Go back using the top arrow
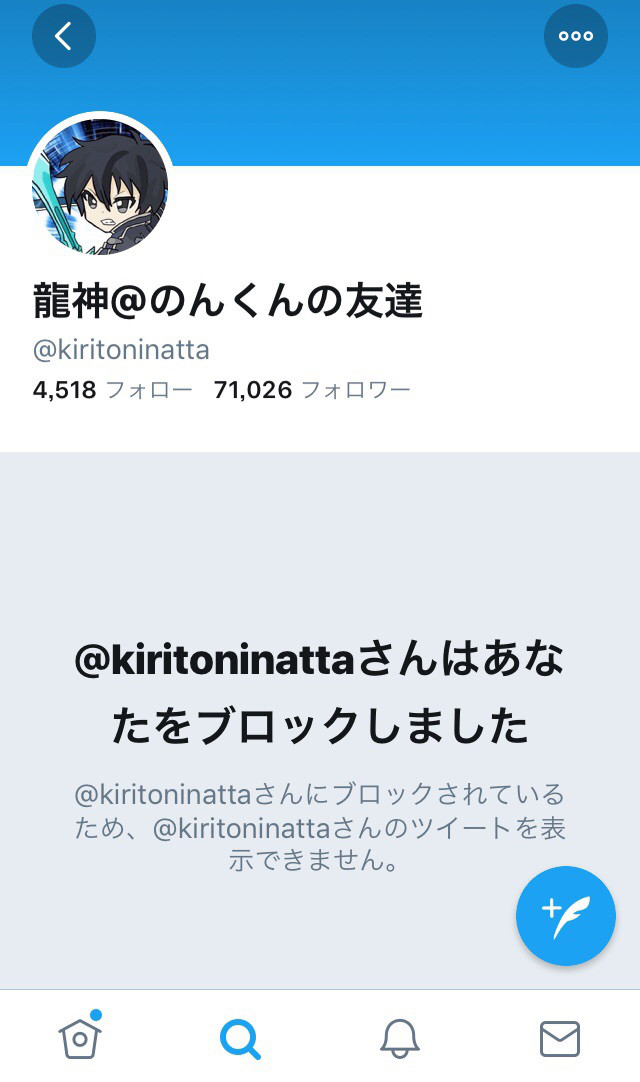This screenshot has width=640, height=1082. tap(64, 37)
